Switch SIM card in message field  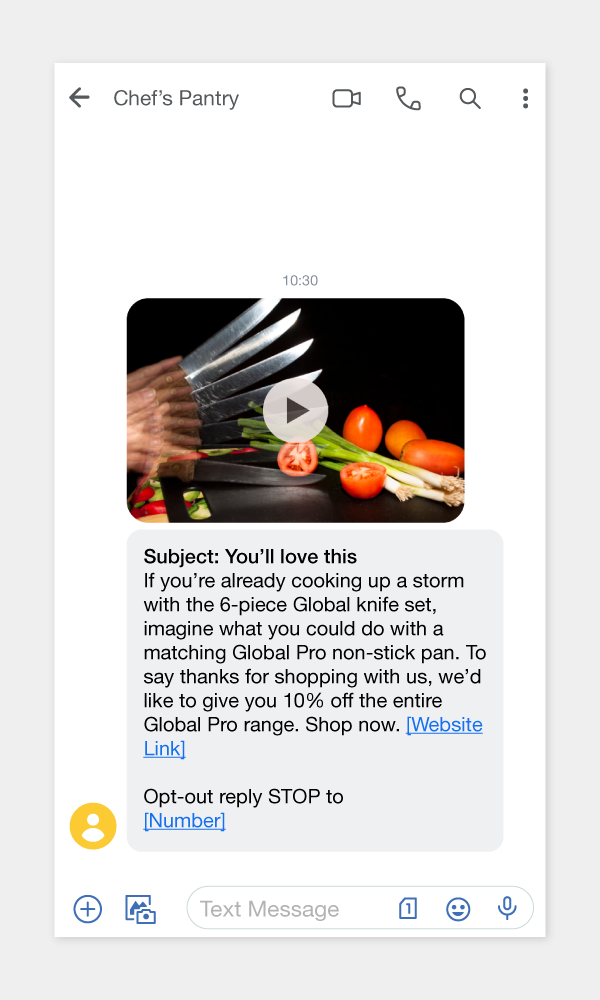click(408, 908)
